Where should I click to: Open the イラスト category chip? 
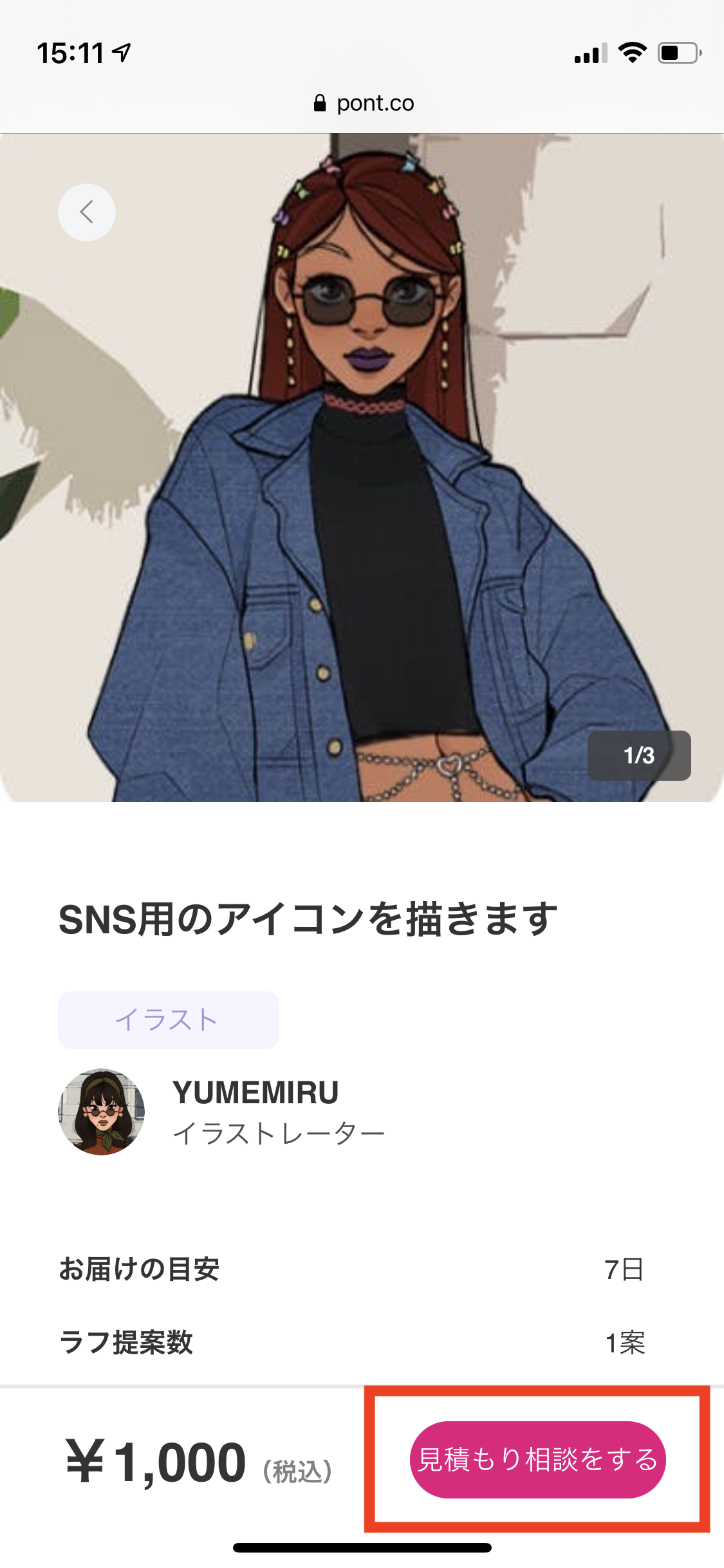(x=168, y=1020)
